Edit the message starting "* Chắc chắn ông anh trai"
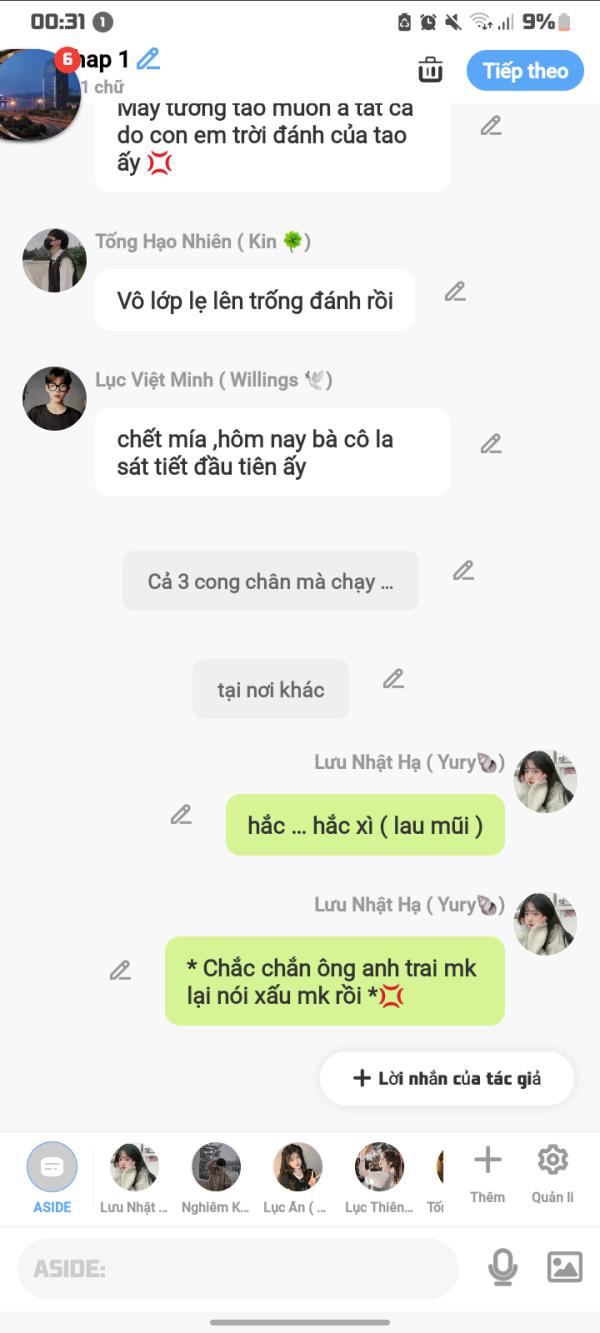This screenshot has height=1333, width=600. point(120,970)
